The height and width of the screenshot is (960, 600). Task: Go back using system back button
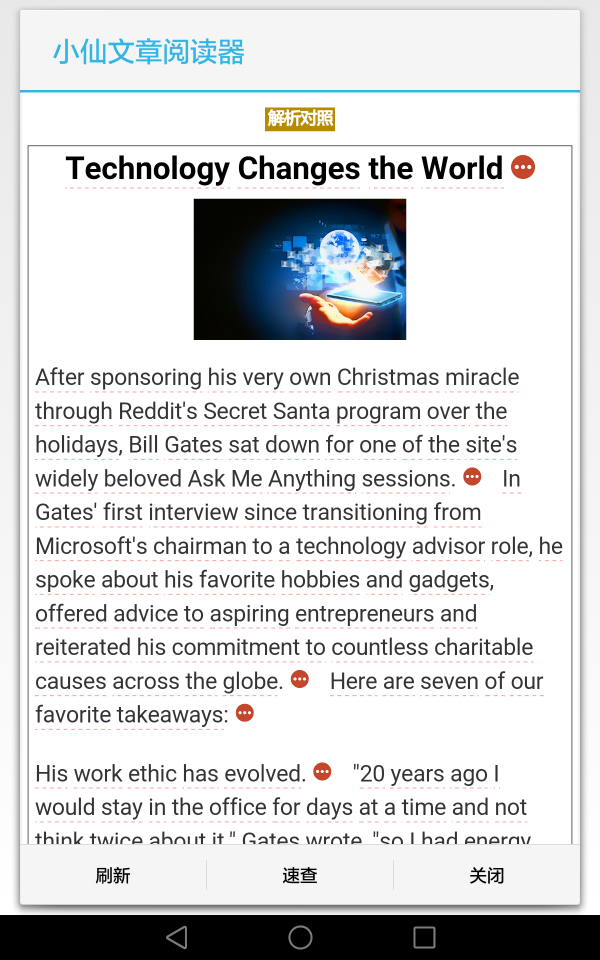[177, 937]
